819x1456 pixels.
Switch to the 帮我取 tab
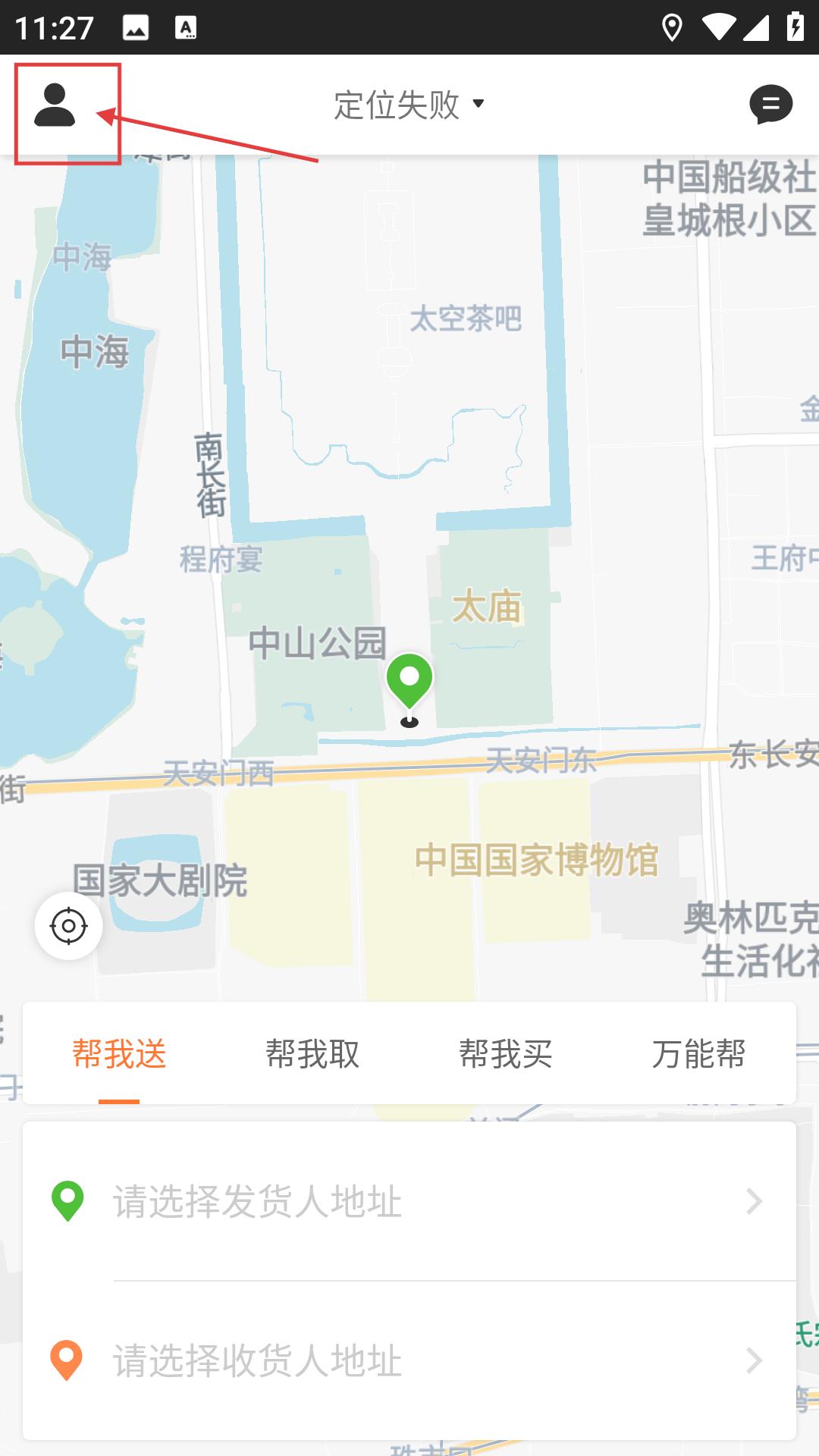pos(312,1053)
